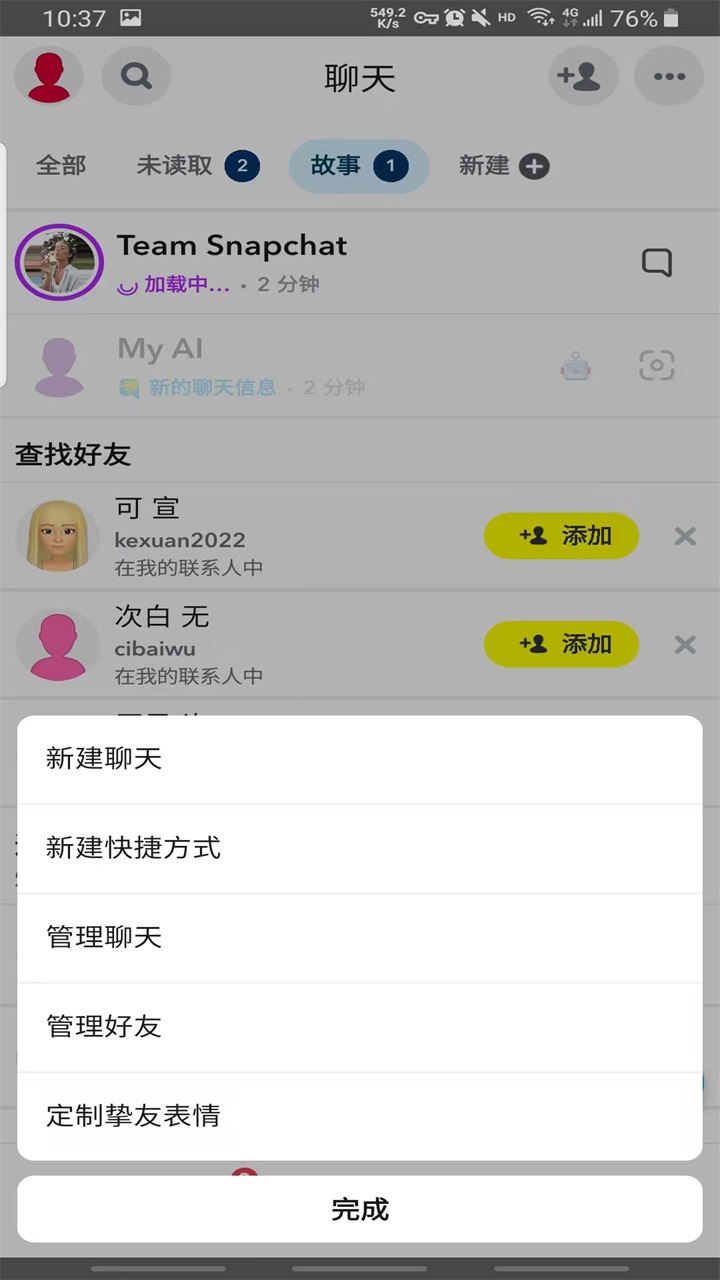Open the search icon
This screenshot has width=720, height=1280.
136,76
